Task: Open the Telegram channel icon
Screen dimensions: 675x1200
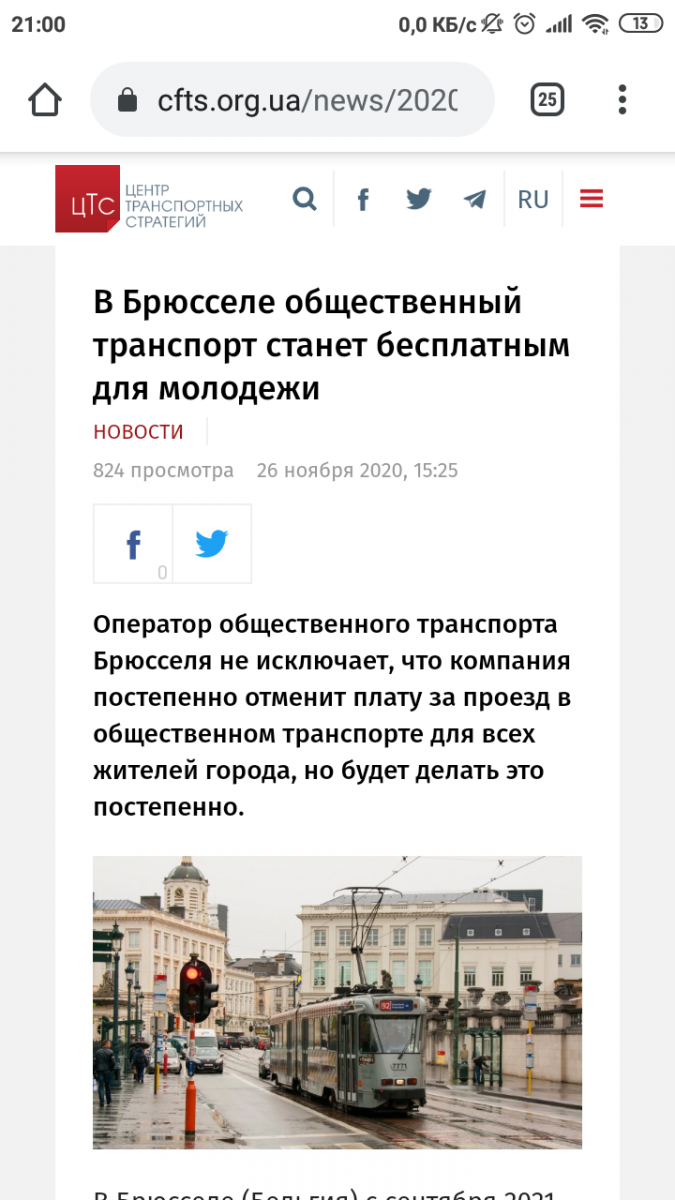Action: [475, 199]
